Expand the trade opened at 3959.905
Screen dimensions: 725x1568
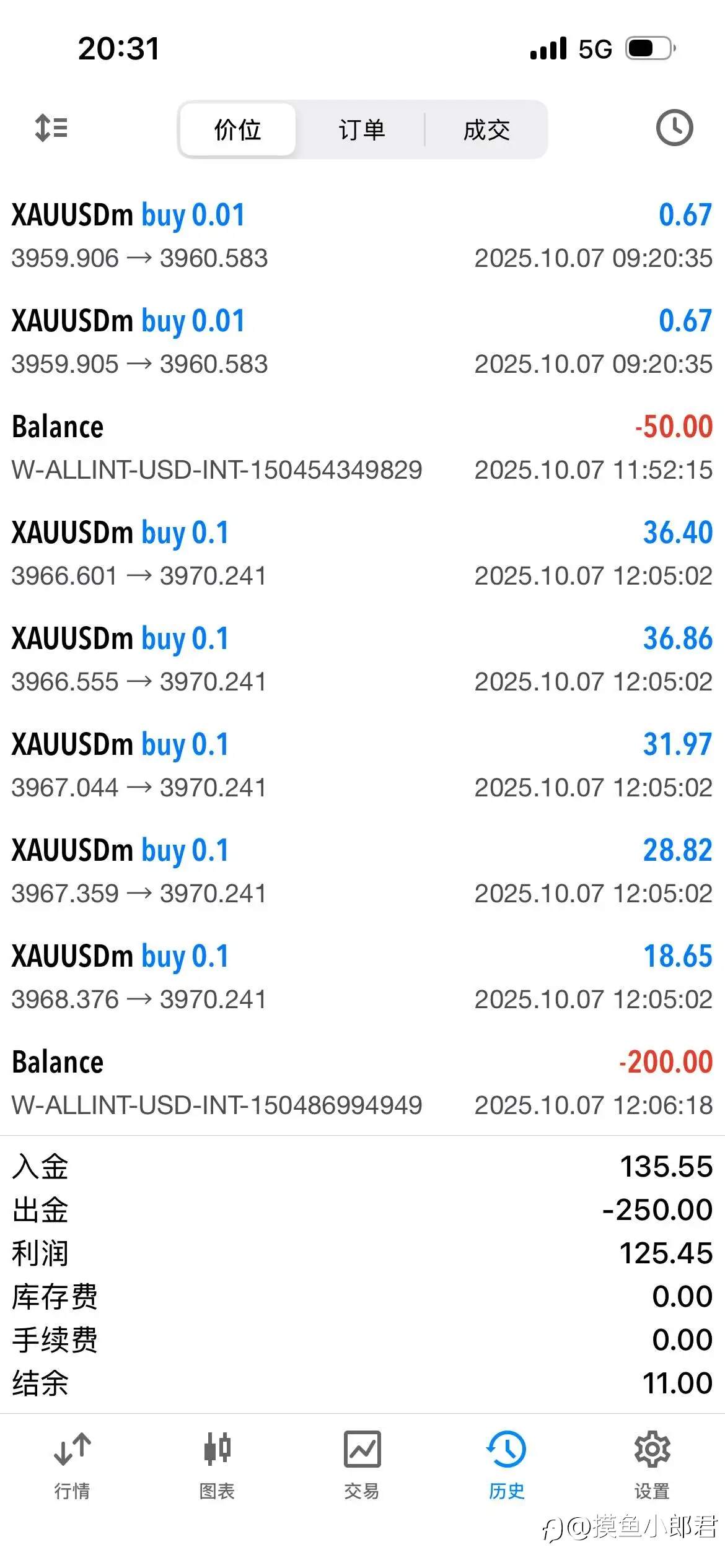pos(362,342)
